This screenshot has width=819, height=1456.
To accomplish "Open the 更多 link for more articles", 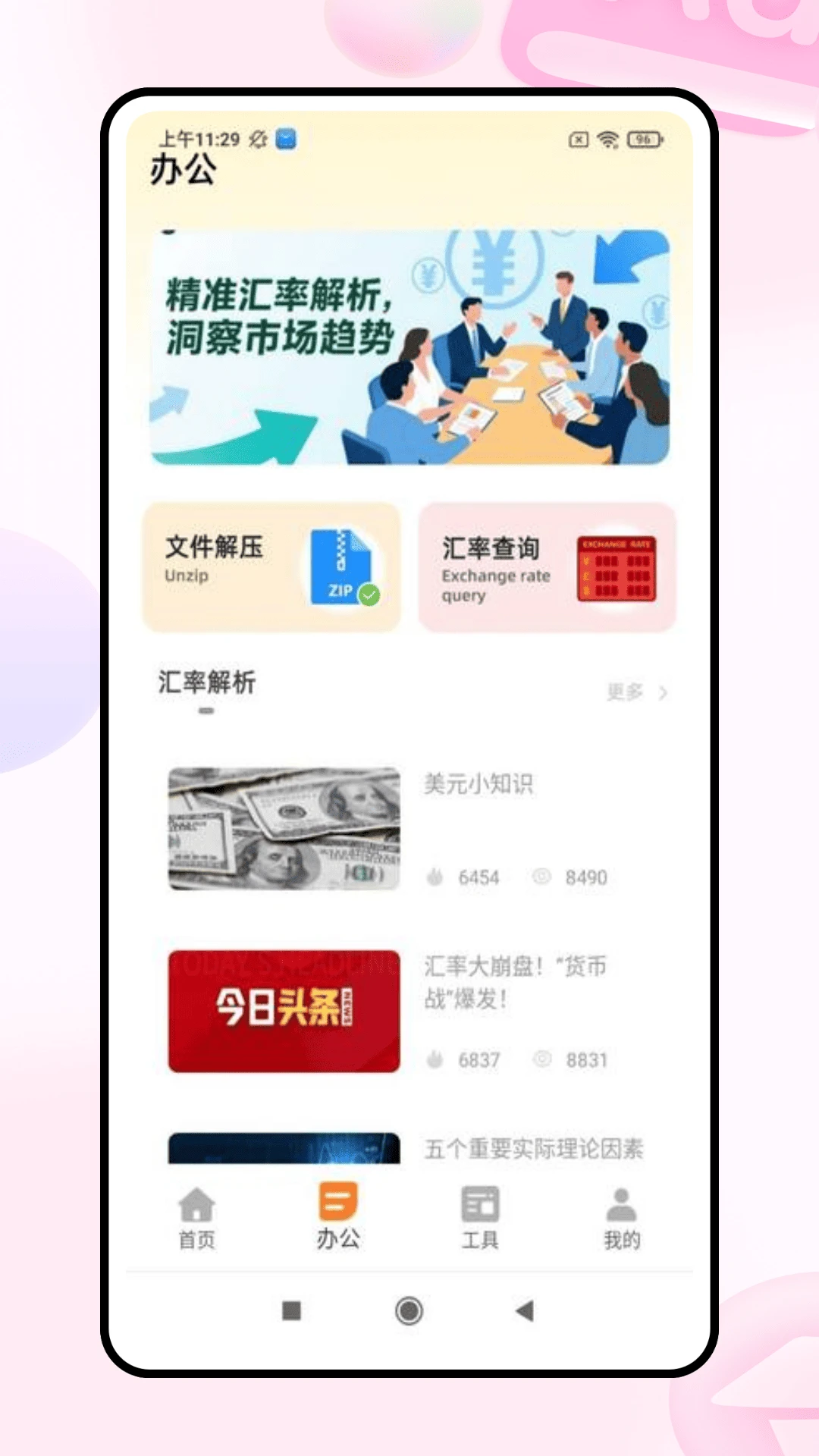I will [625, 692].
